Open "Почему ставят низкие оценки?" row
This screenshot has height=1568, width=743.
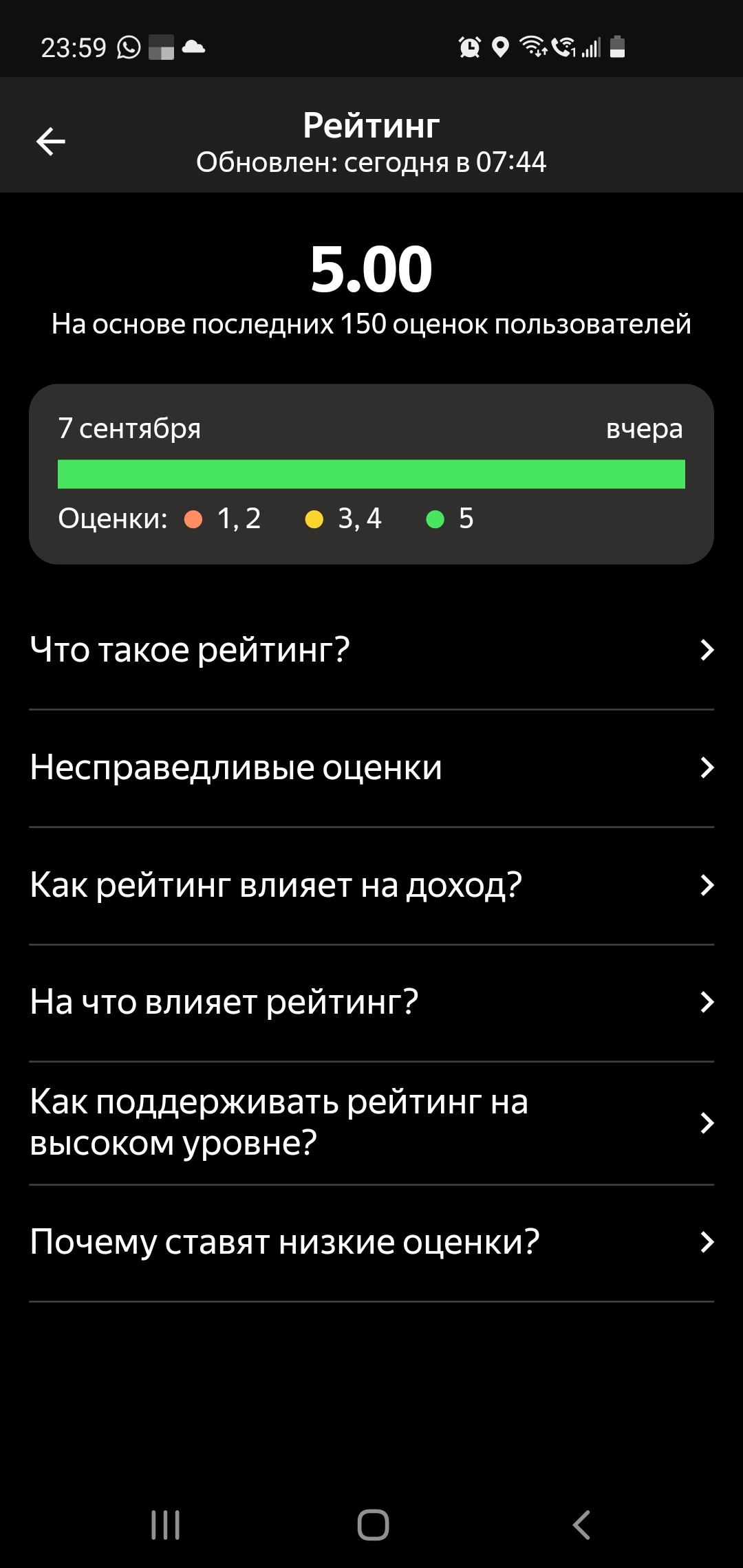point(371,1242)
